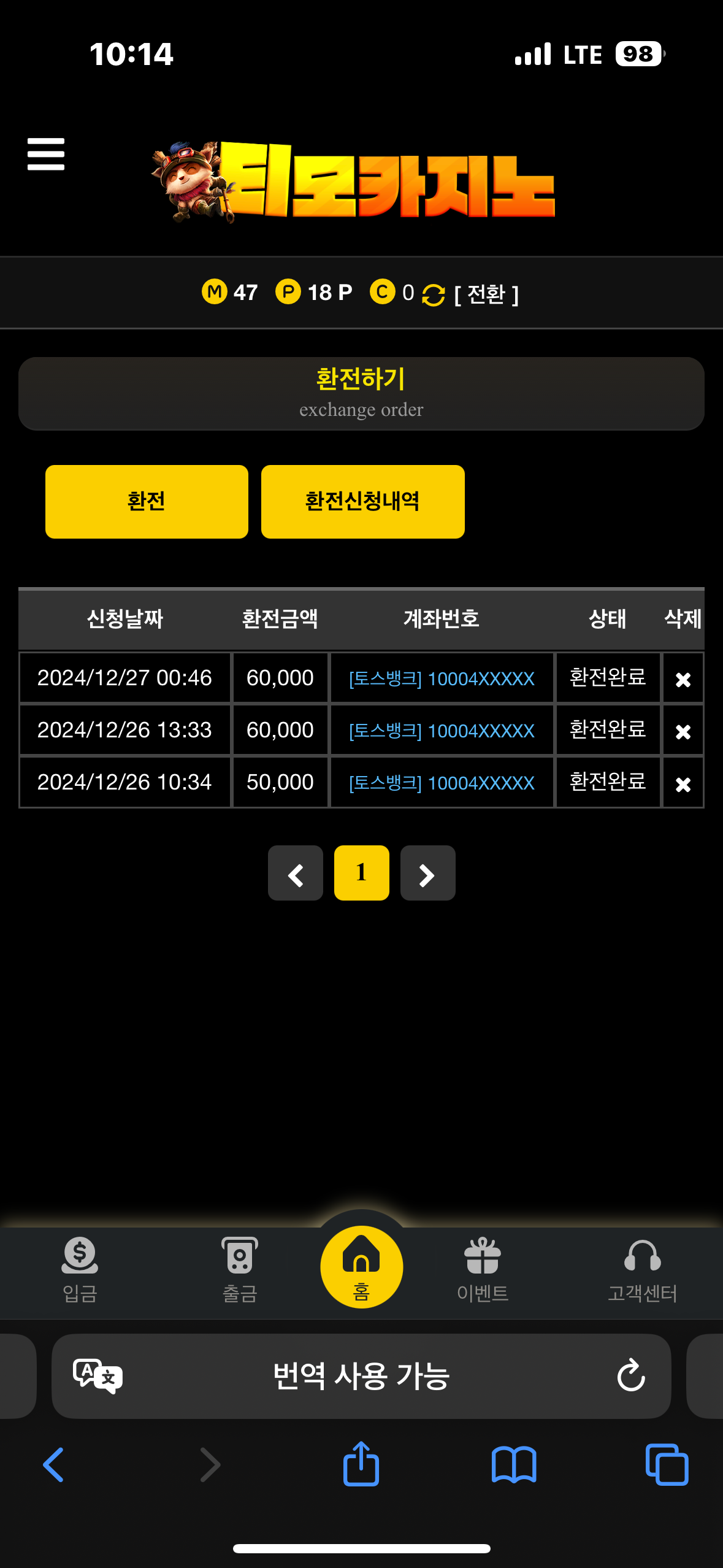Go to 홈 home
The height and width of the screenshot is (1568, 723).
(361, 1267)
